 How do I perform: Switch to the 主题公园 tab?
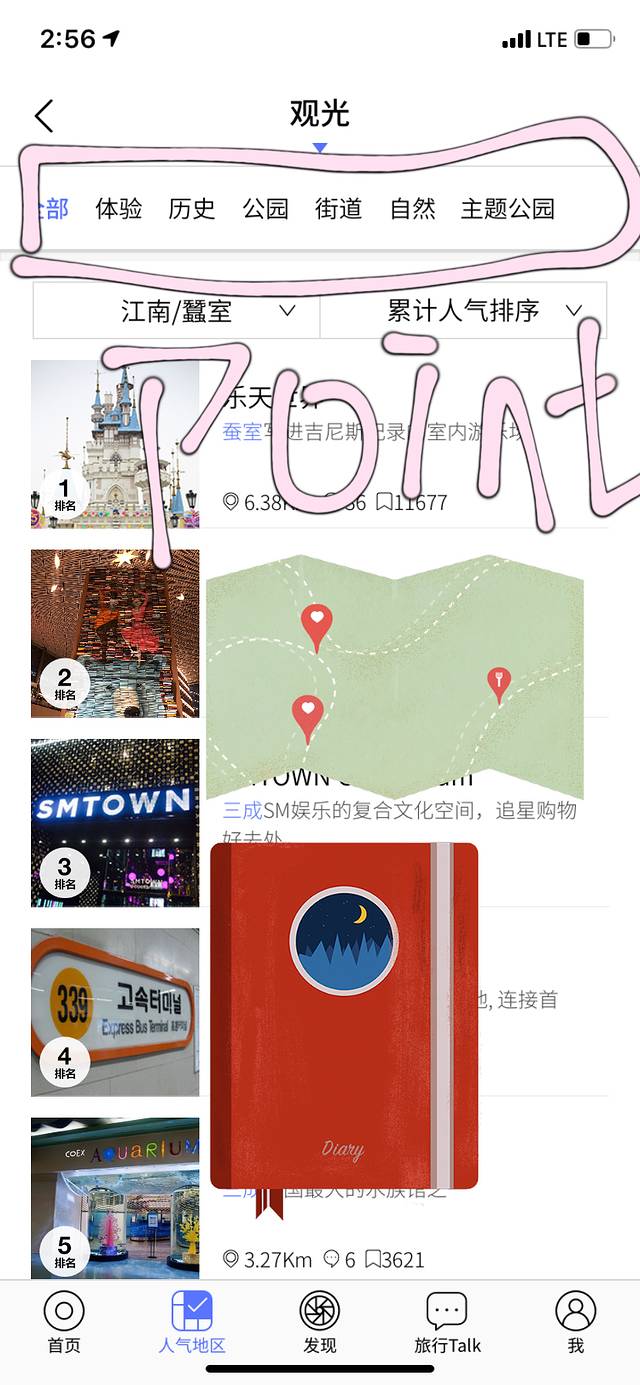click(507, 209)
